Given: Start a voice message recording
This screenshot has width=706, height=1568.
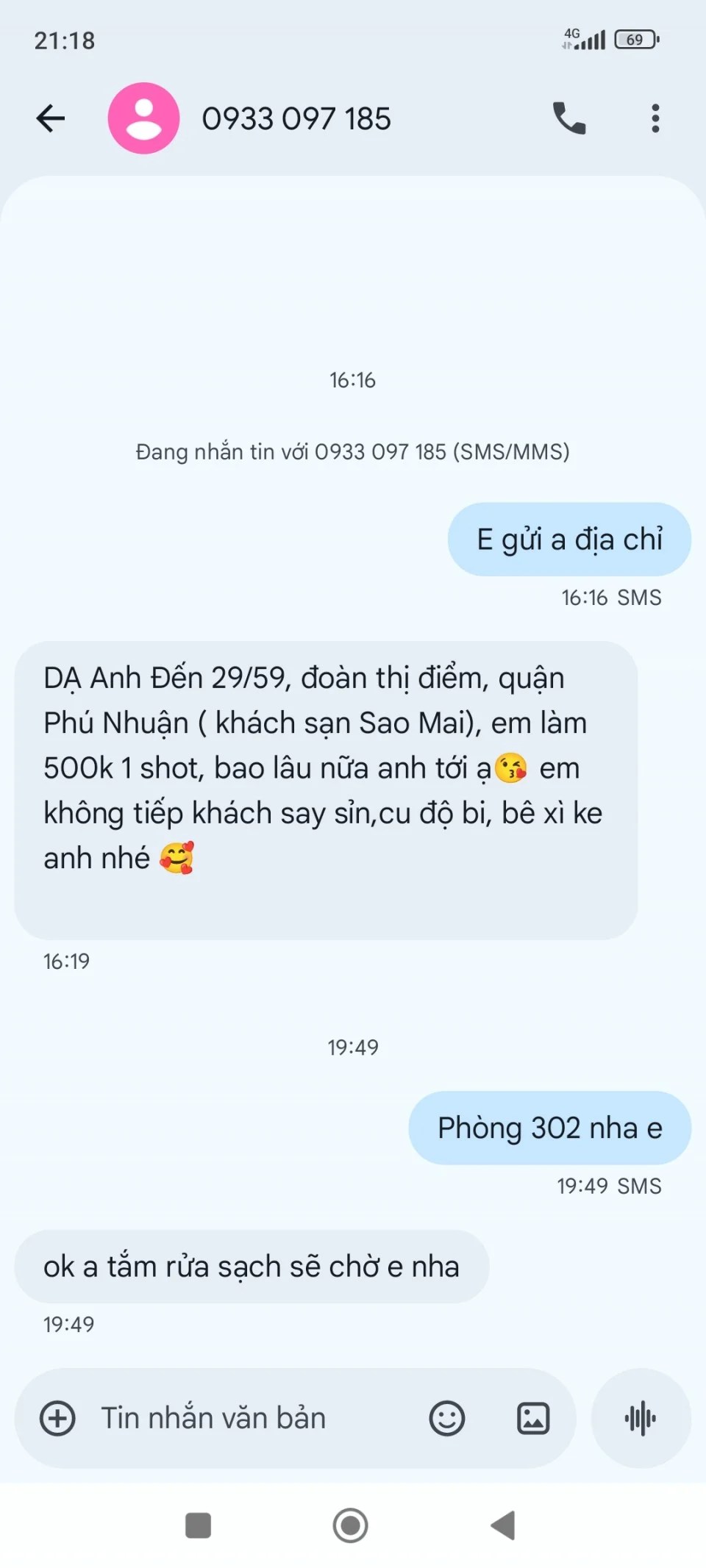Looking at the screenshot, I should click(641, 1418).
